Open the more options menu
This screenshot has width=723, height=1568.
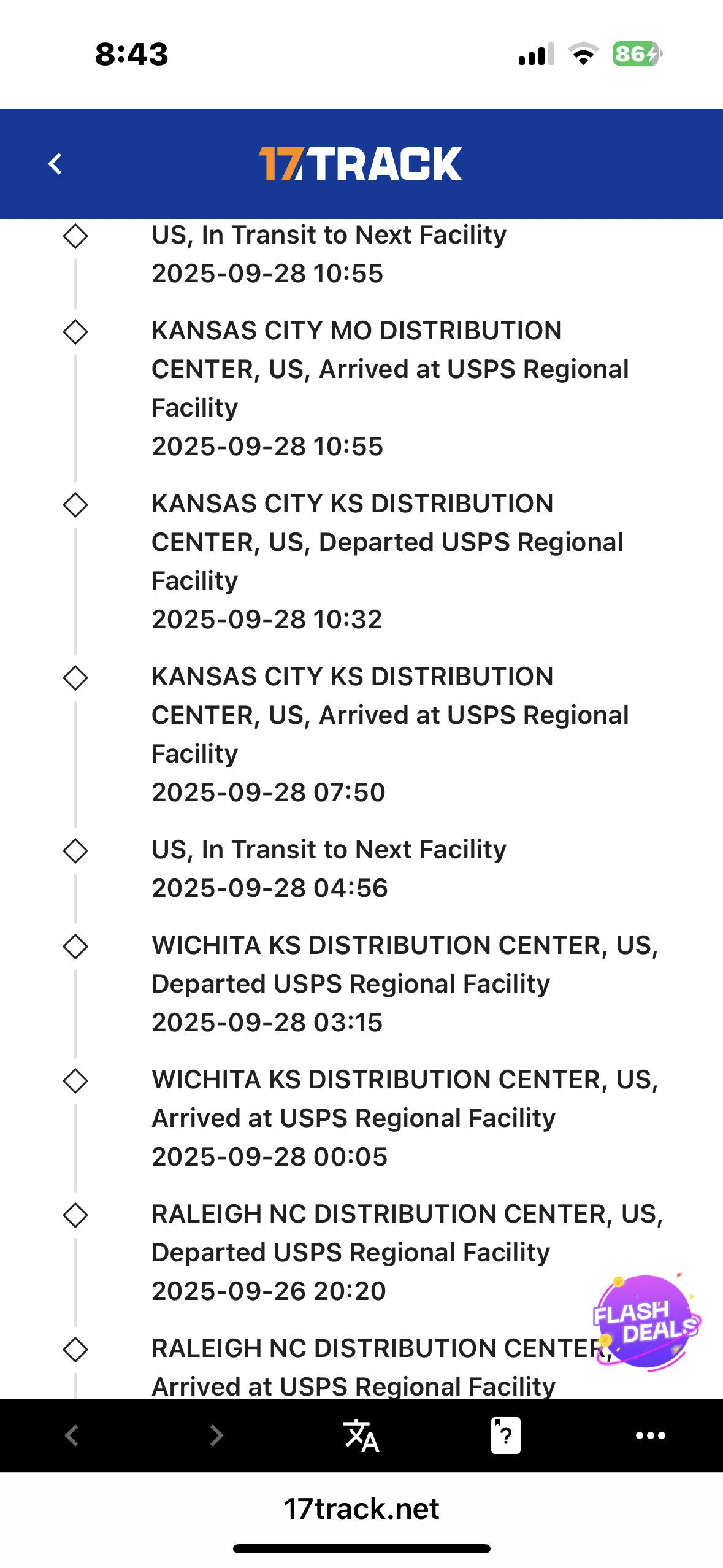(x=650, y=1435)
